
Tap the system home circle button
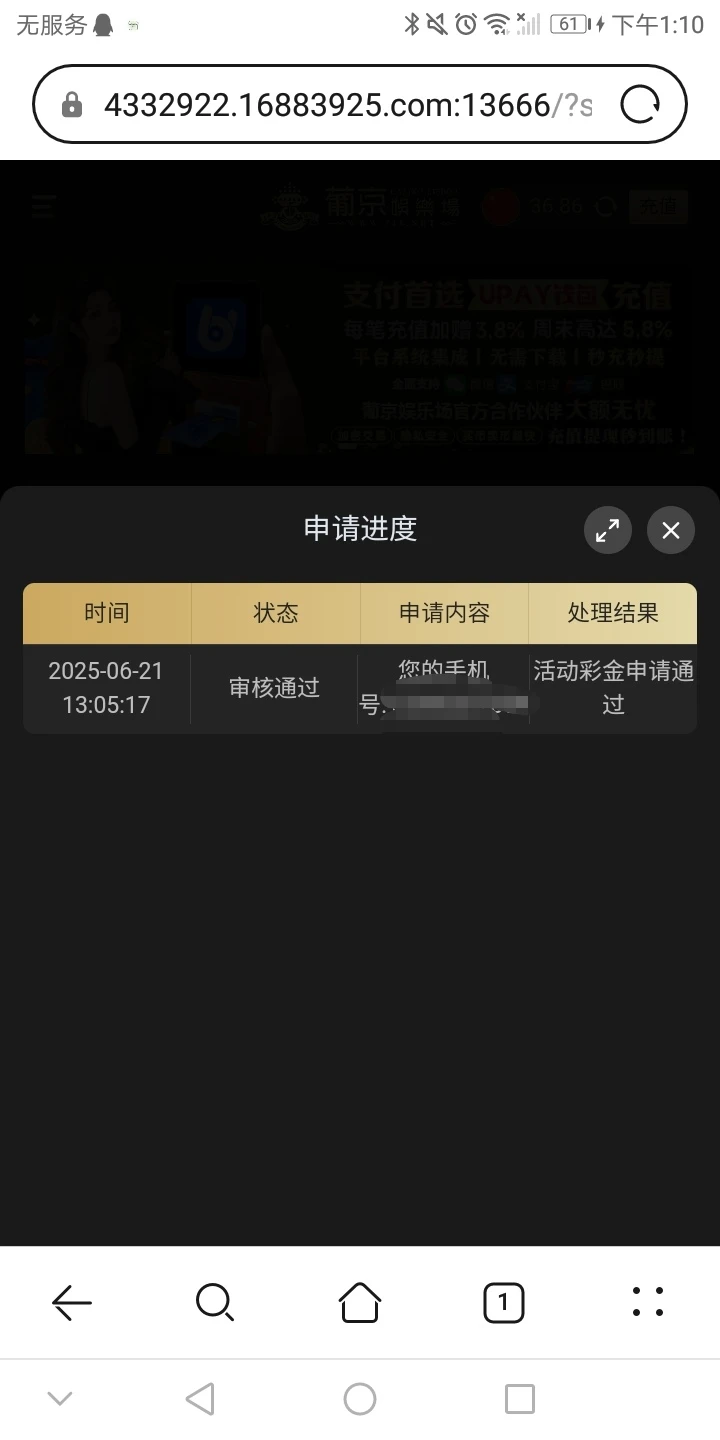tap(360, 1399)
